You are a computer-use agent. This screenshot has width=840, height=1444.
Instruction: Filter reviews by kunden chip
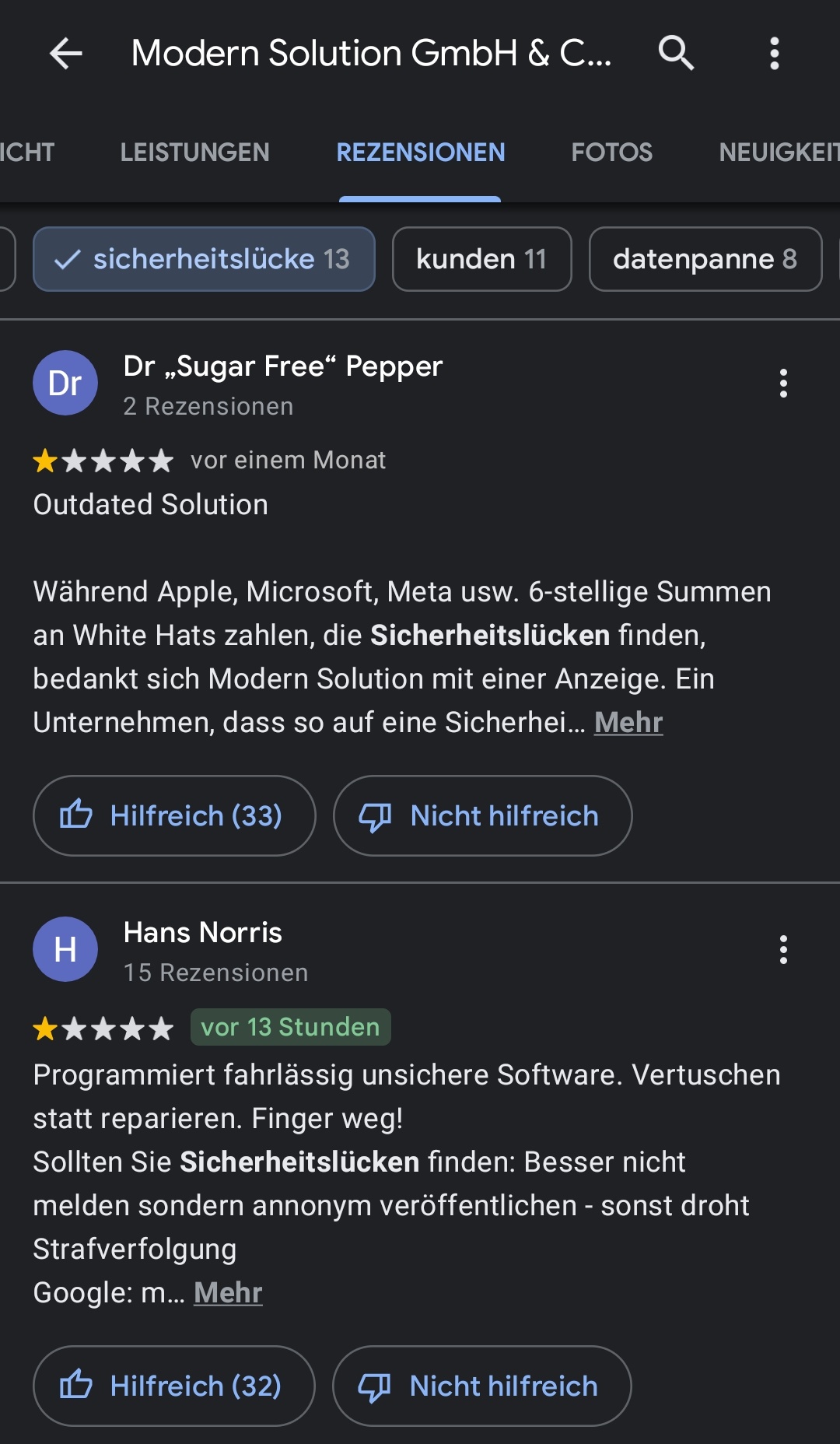click(x=481, y=259)
